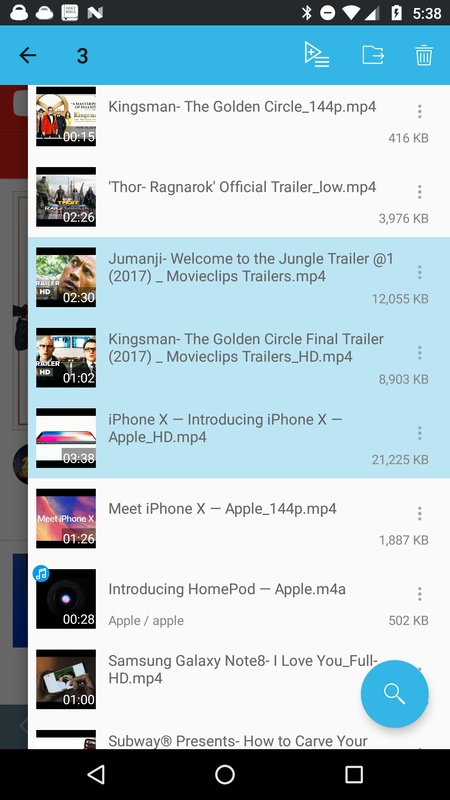450x800 pixels.
Task: Open options for the Kingsman Final Trailer HD
Action: [x=419, y=353]
